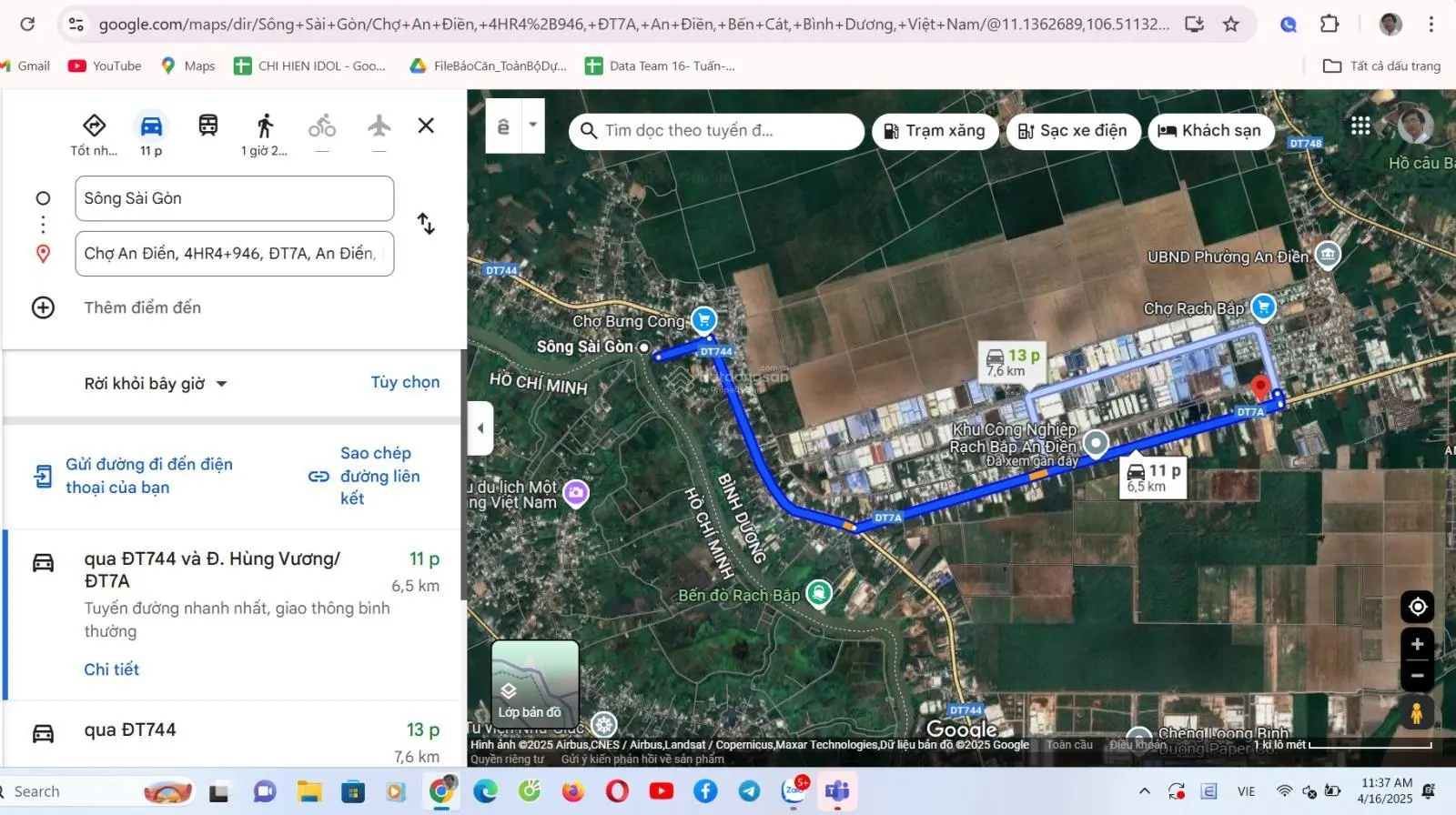Filter by Khách sạn along the route
1456x815 pixels.
(x=1209, y=131)
